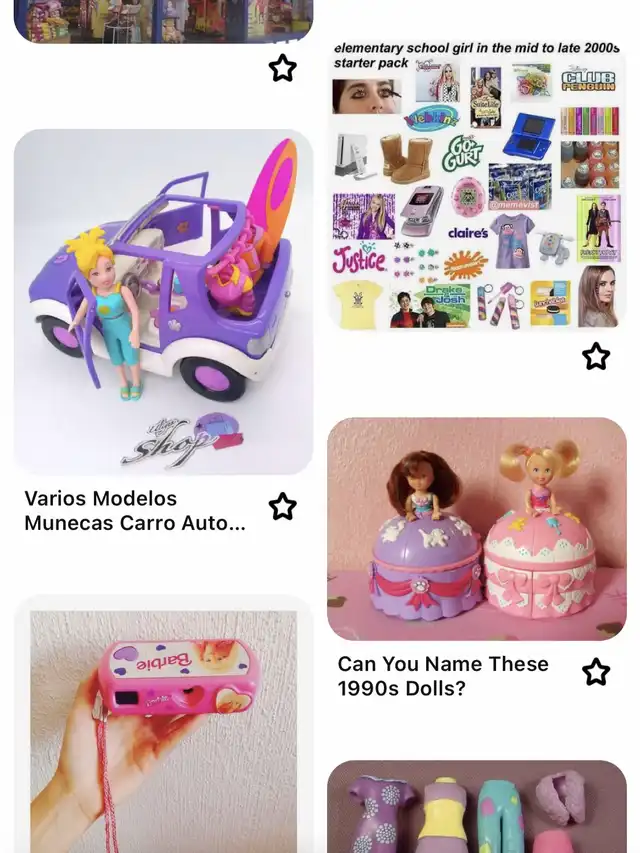Open the purple toy car doll pin
Screen dimensions: 640x853
coord(163,301)
